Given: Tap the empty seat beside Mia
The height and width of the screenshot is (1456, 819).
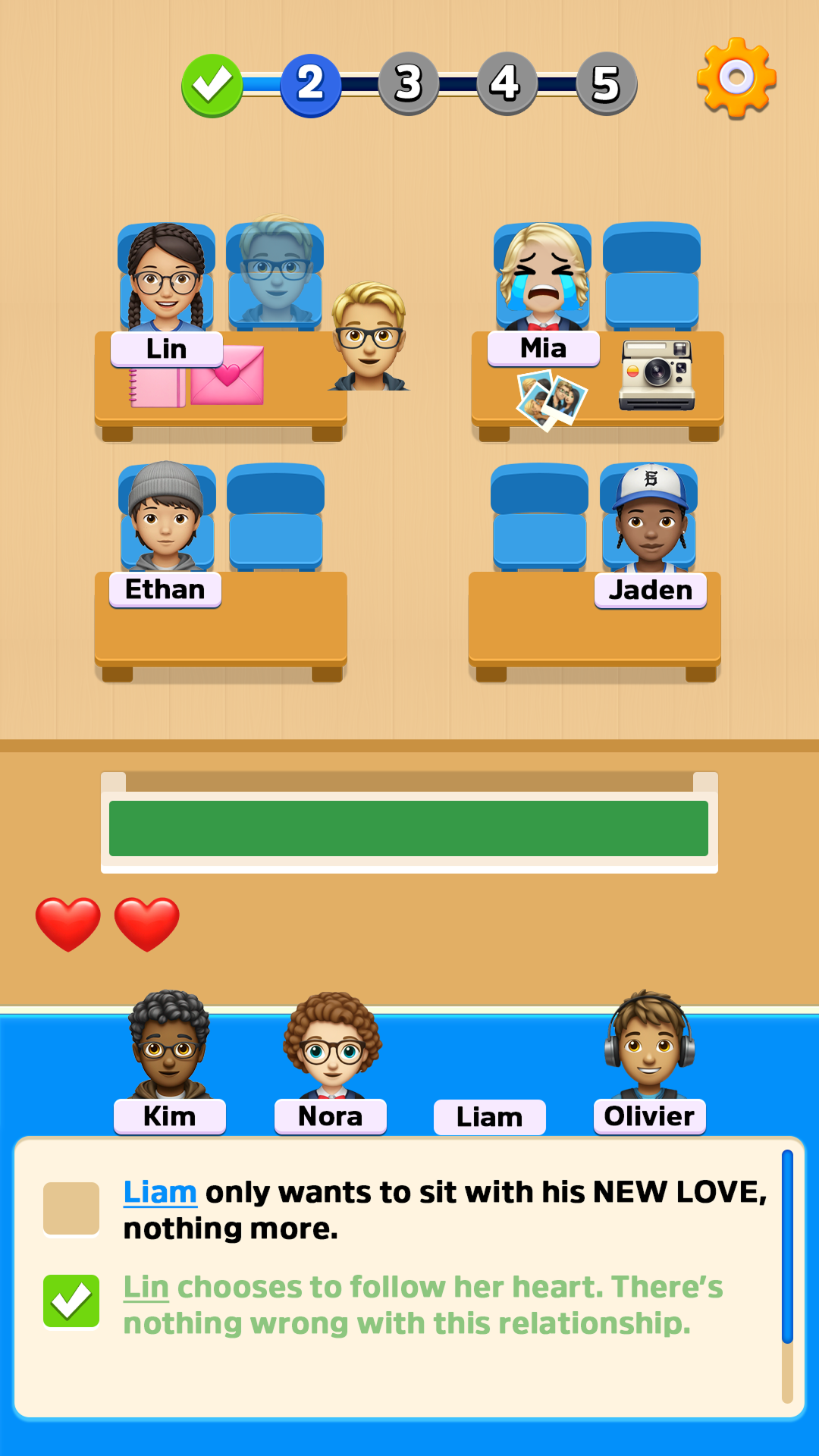Looking at the screenshot, I should 651,275.
